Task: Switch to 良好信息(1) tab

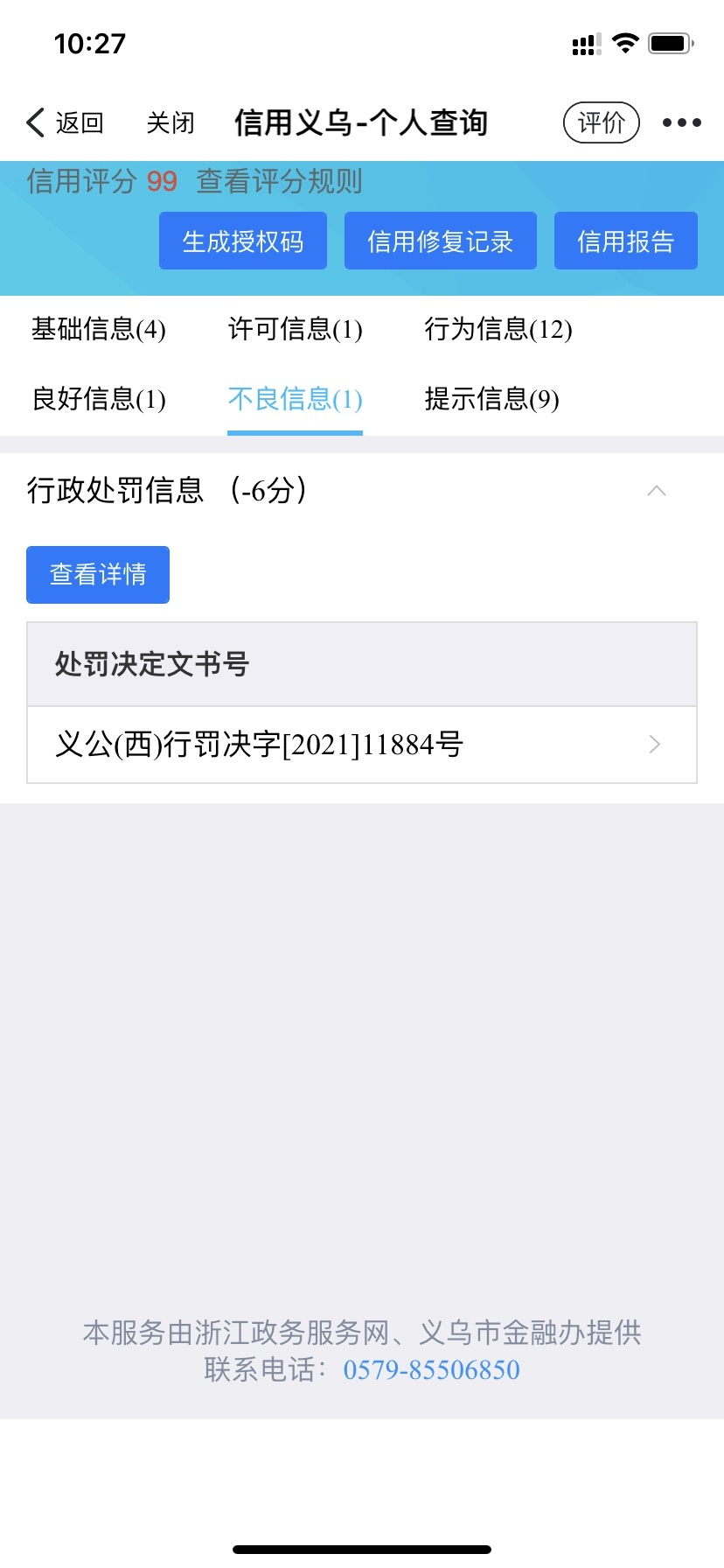Action: tap(99, 399)
